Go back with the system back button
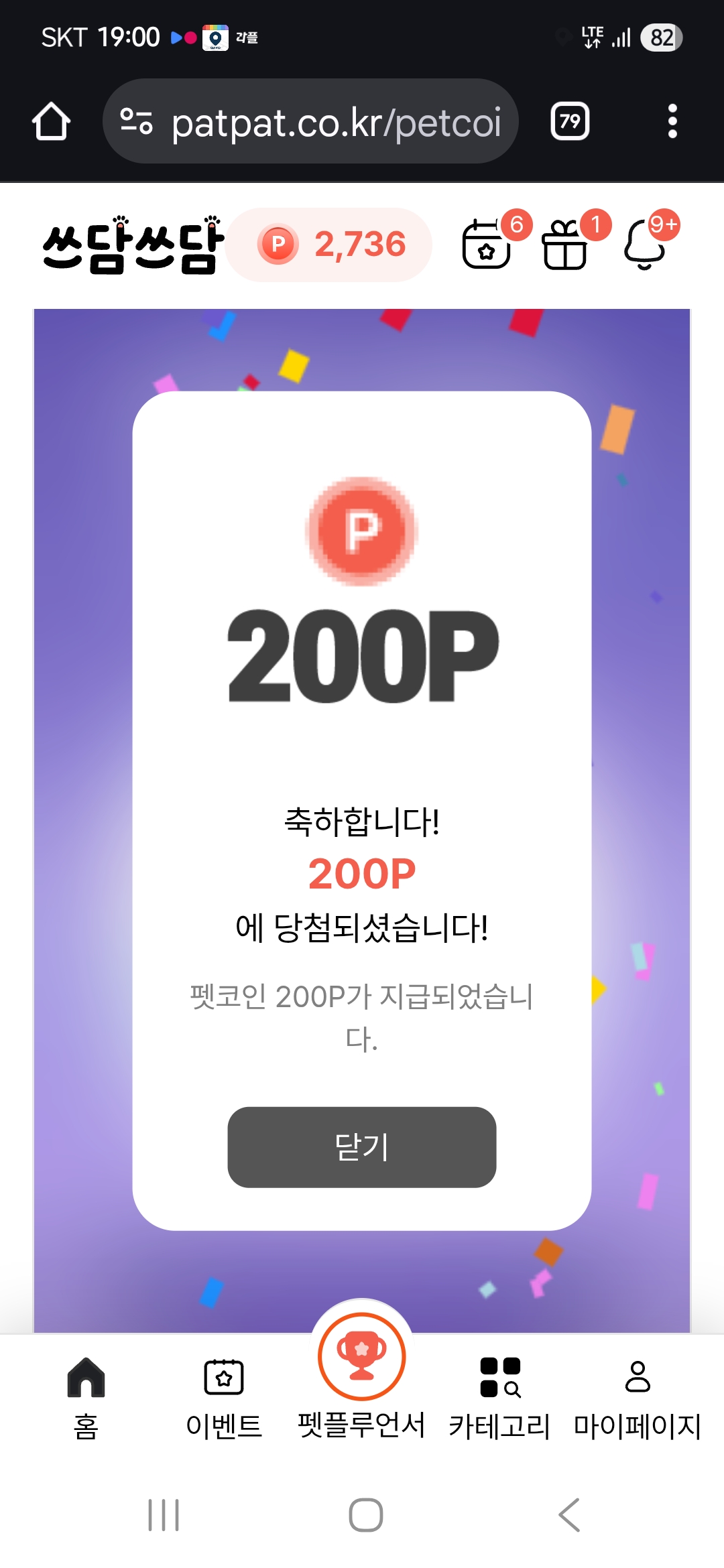Image resolution: width=724 pixels, height=1568 pixels. pos(569,1514)
